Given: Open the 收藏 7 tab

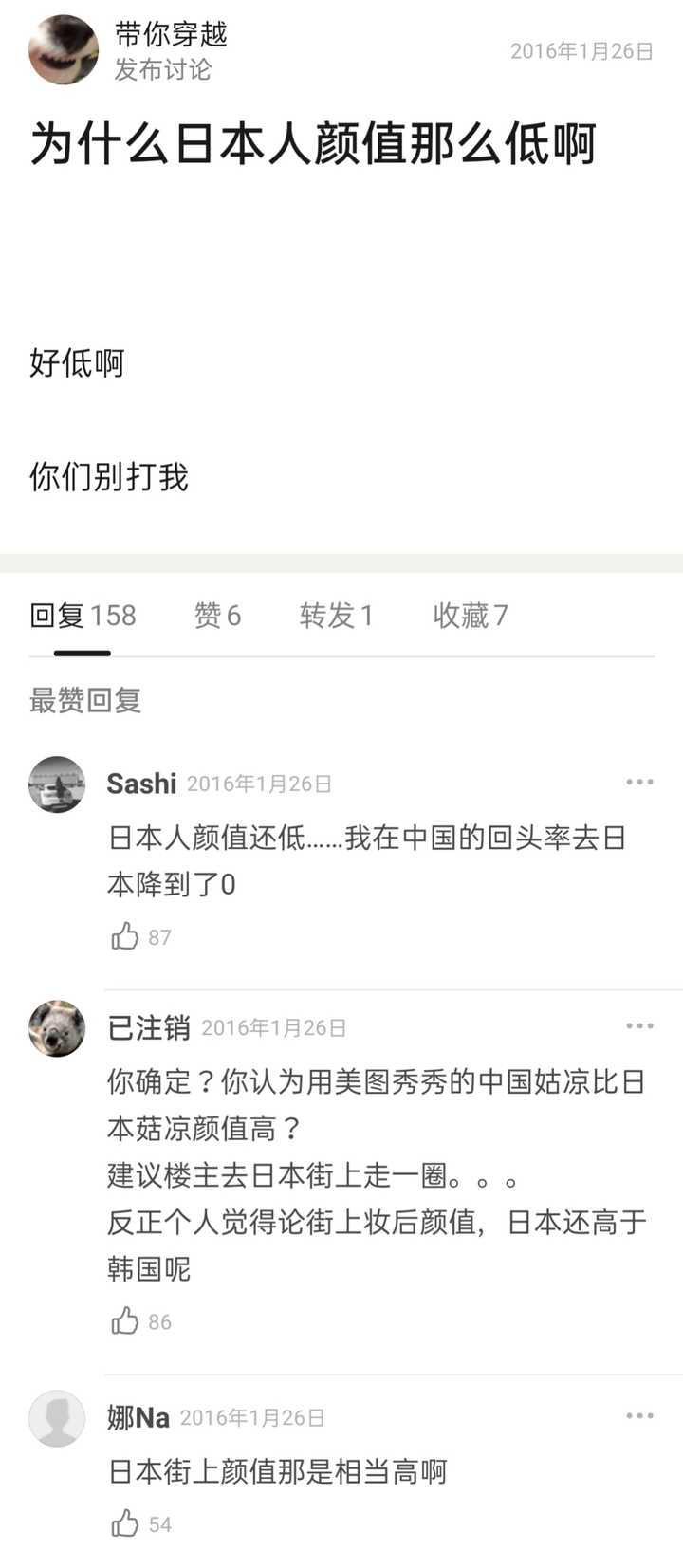Looking at the screenshot, I should (471, 616).
